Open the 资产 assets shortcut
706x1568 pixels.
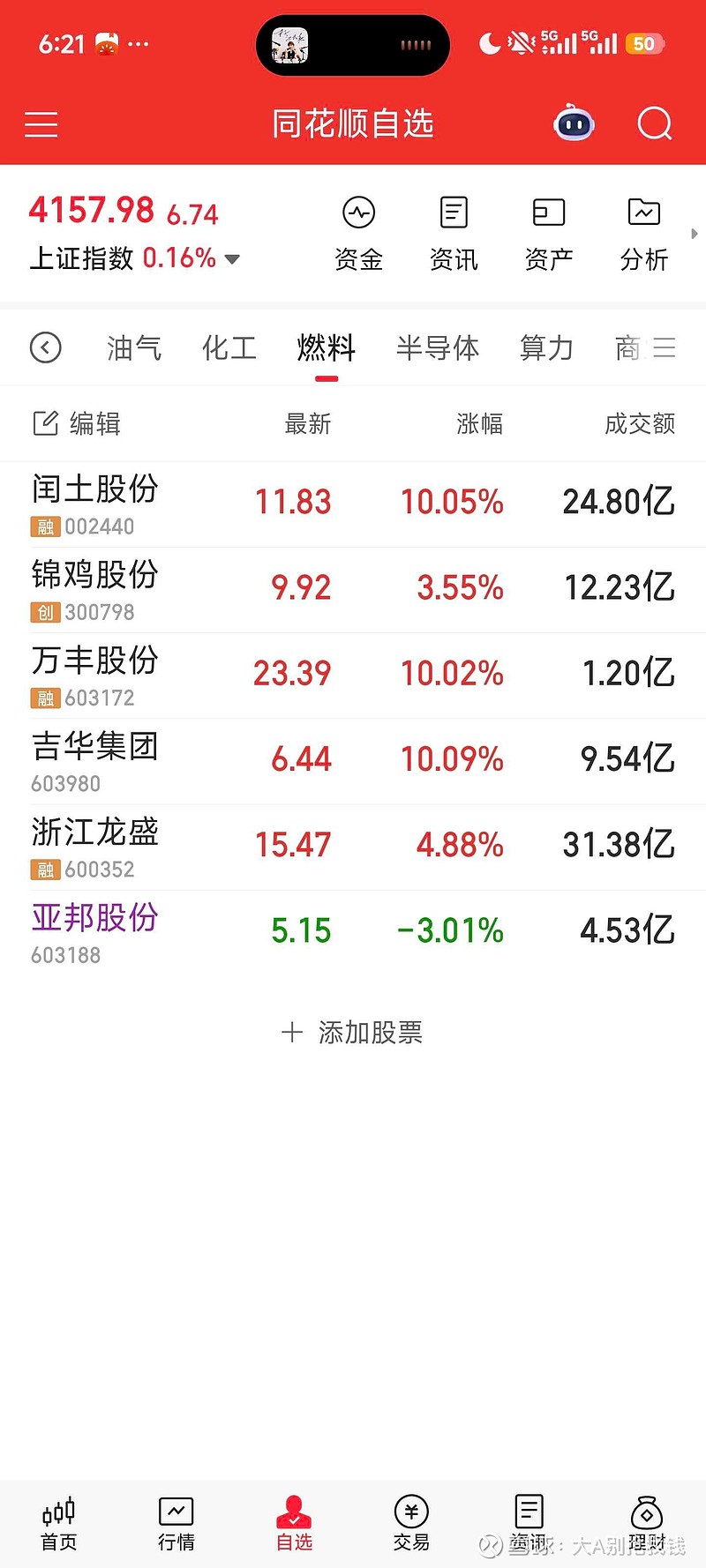click(x=549, y=233)
